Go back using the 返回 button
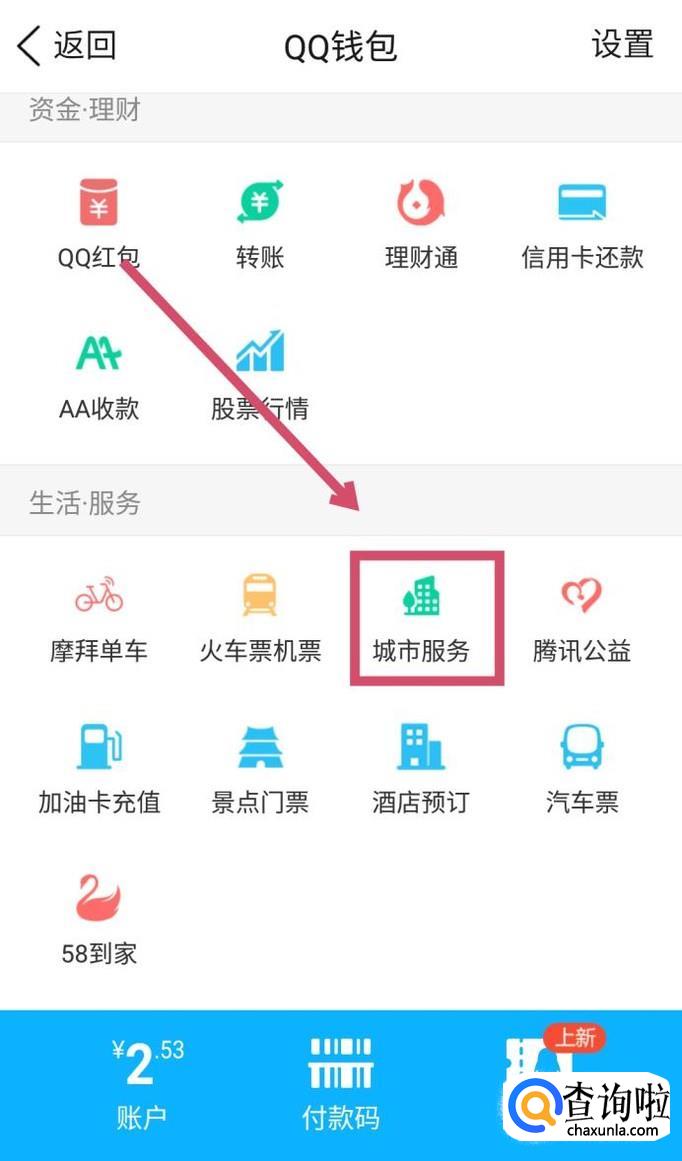 pyautogui.click(x=68, y=46)
